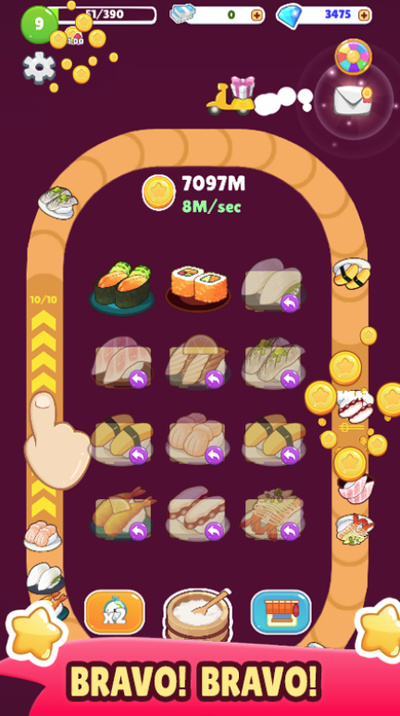The image size is (400, 716).
Task: Make new sushi with the rice tub
Action: 198,614
